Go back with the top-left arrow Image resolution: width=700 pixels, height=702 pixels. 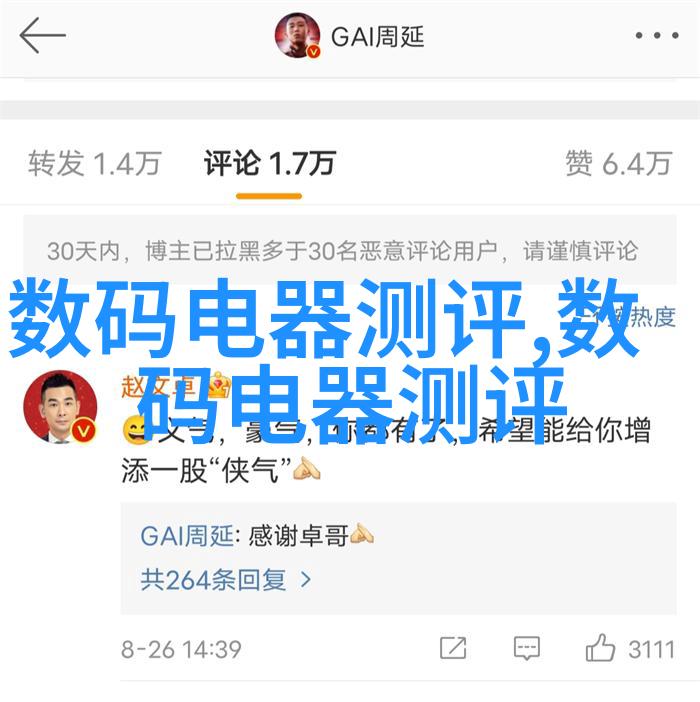pos(42,37)
